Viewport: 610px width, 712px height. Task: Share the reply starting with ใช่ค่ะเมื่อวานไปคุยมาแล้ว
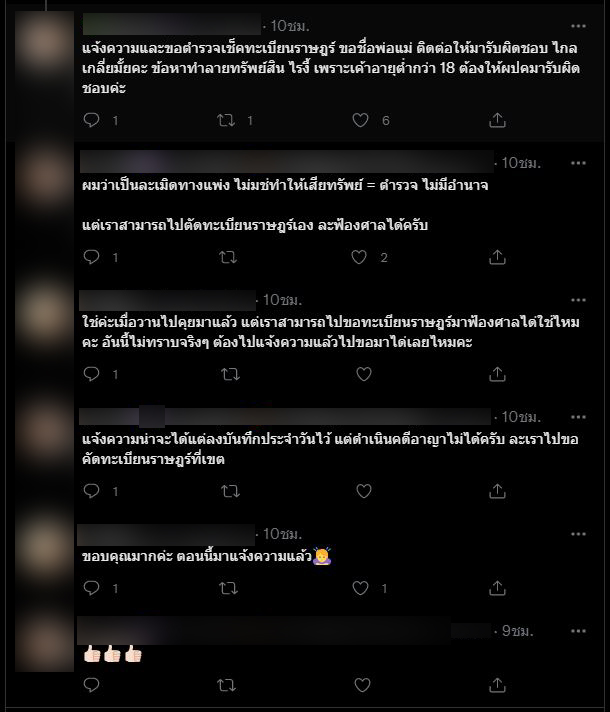coord(497,374)
